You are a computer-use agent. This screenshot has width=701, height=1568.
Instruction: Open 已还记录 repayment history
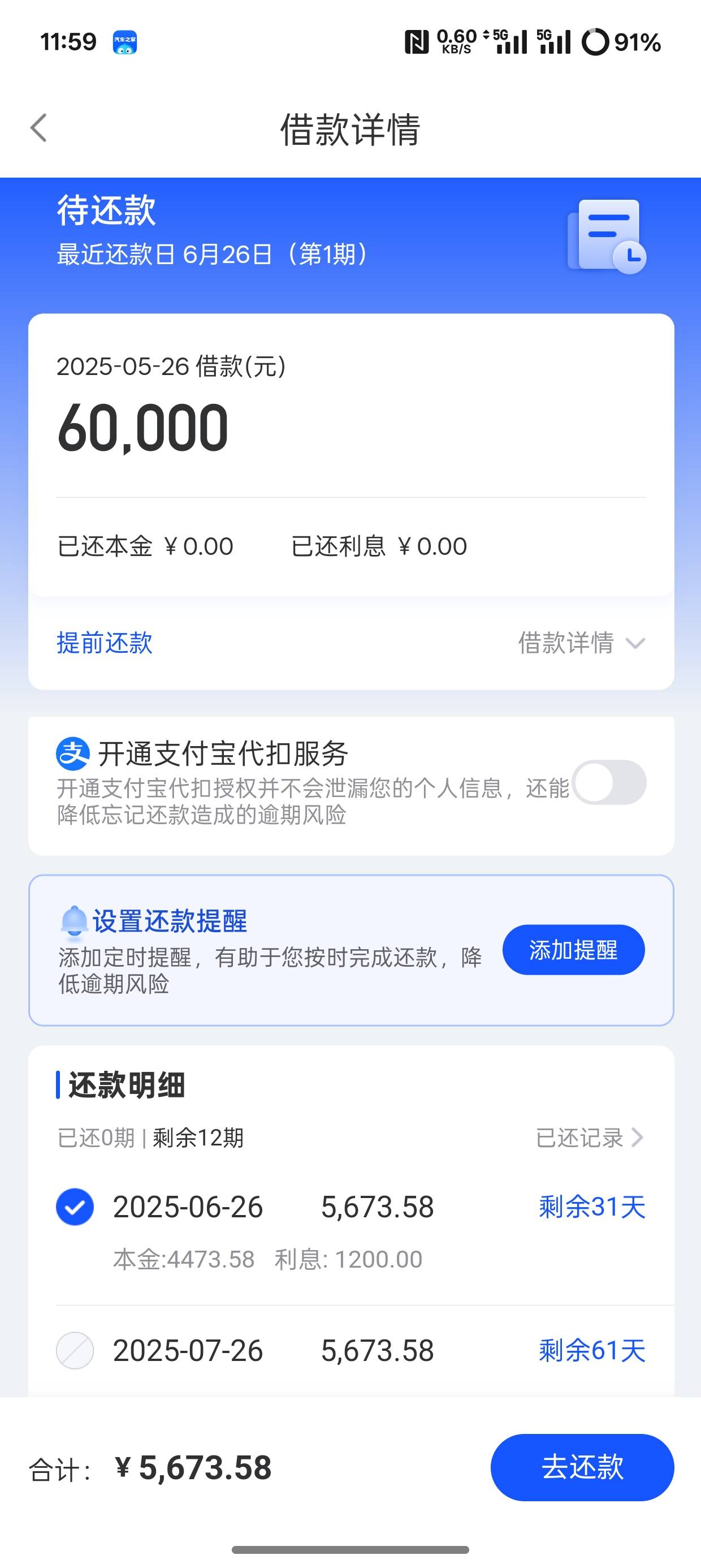tap(590, 1137)
